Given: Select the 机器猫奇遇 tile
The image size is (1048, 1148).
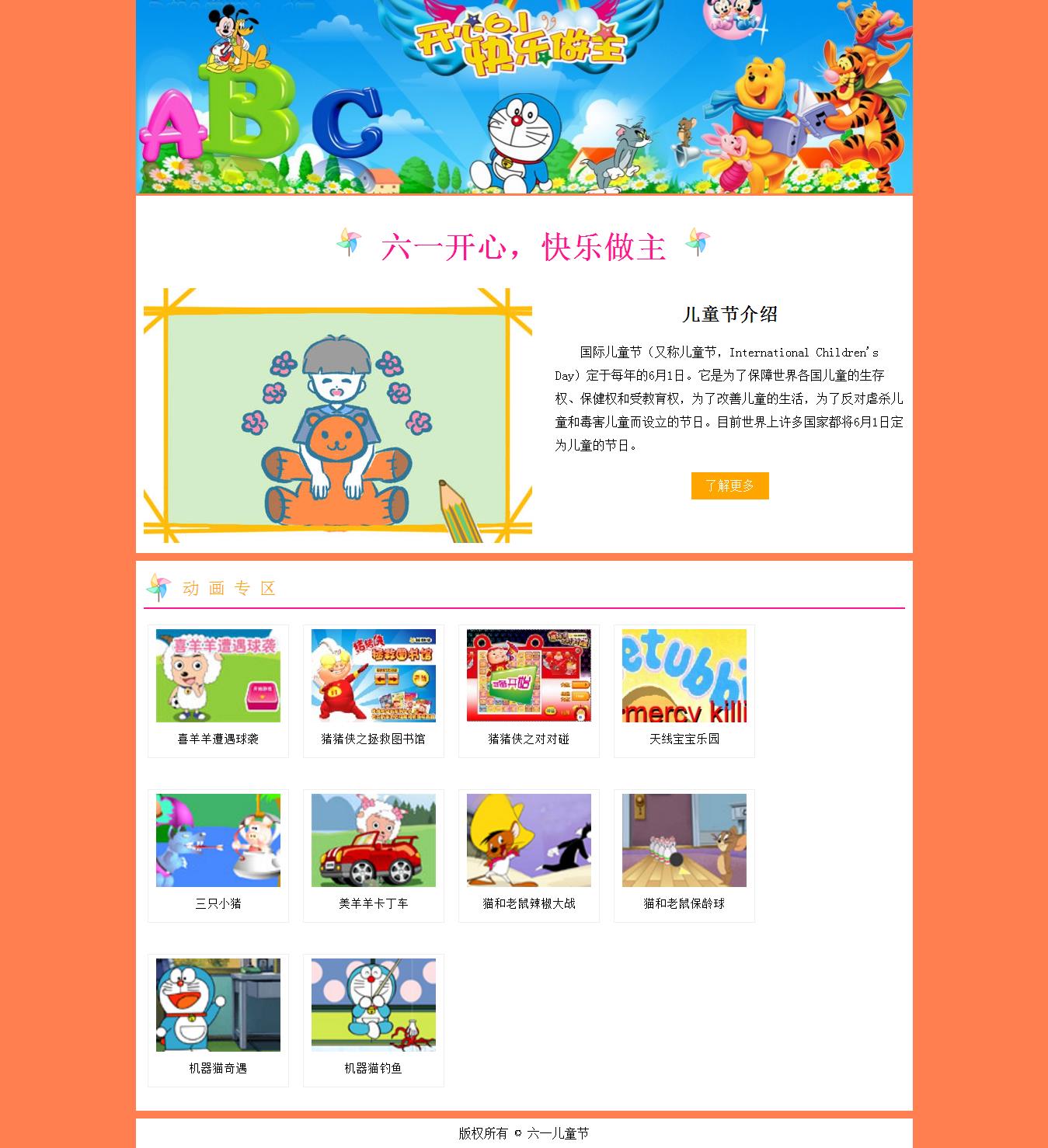Looking at the screenshot, I should tap(218, 1020).
